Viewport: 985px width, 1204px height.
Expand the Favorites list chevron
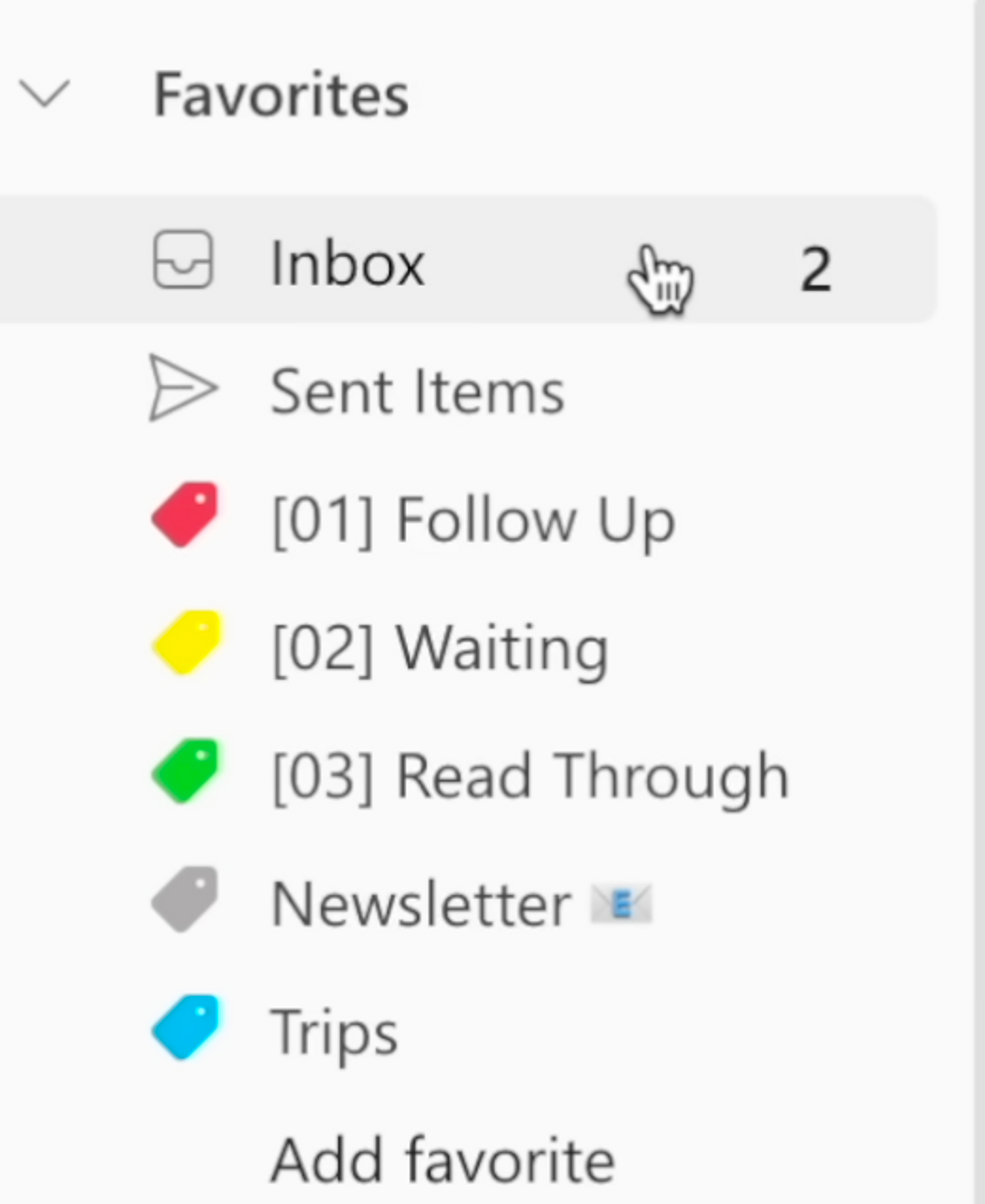[x=44, y=94]
